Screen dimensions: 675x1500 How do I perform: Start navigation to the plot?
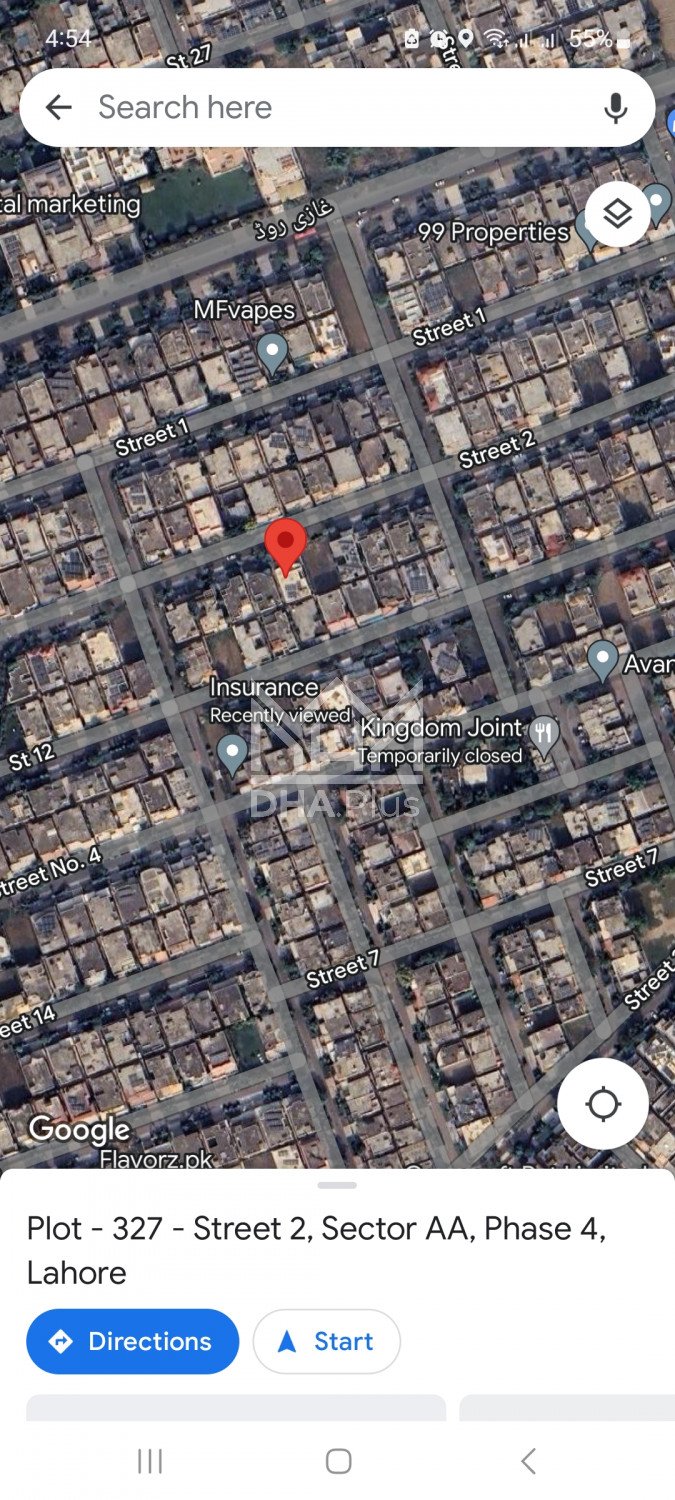point(327,1341)
